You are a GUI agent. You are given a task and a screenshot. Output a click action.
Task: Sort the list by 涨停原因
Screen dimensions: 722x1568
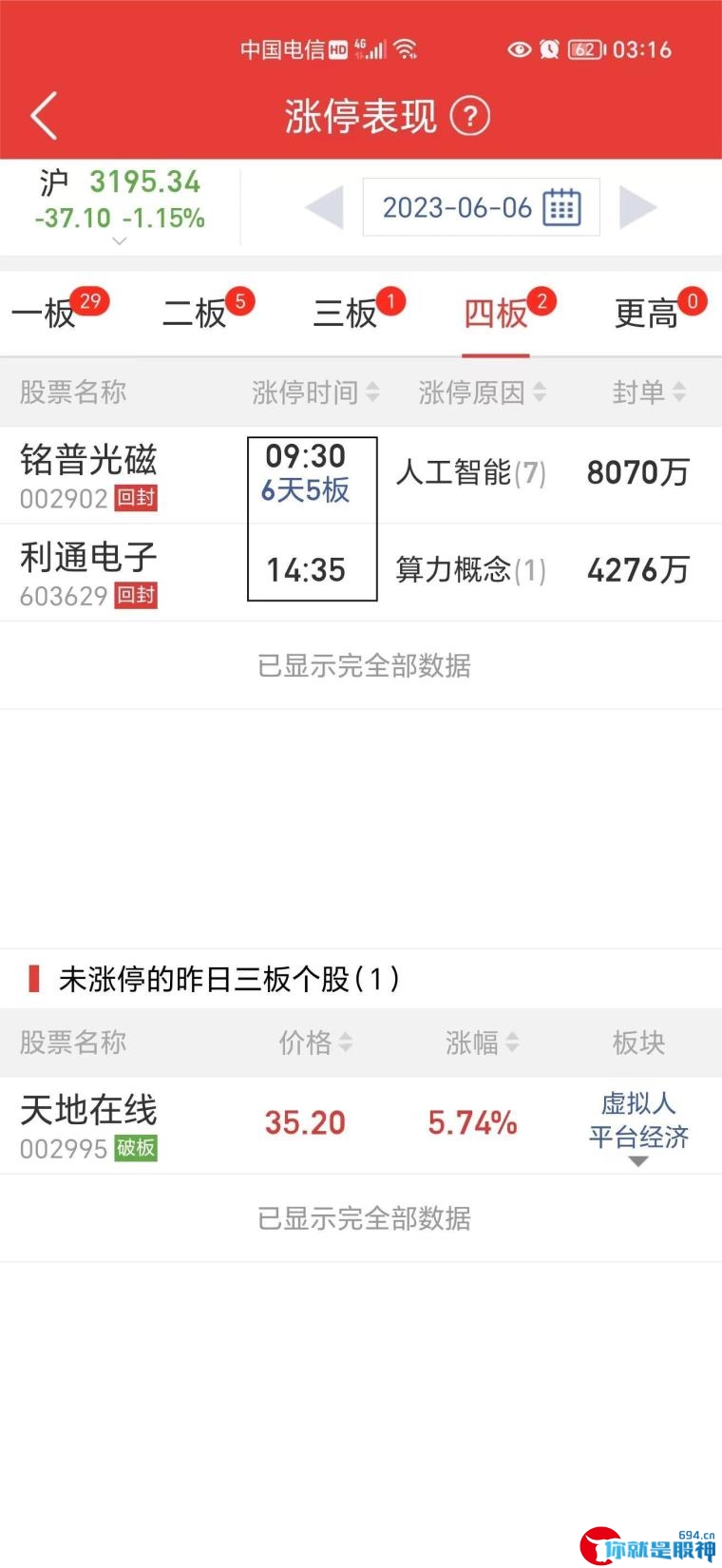click(483, 392)
